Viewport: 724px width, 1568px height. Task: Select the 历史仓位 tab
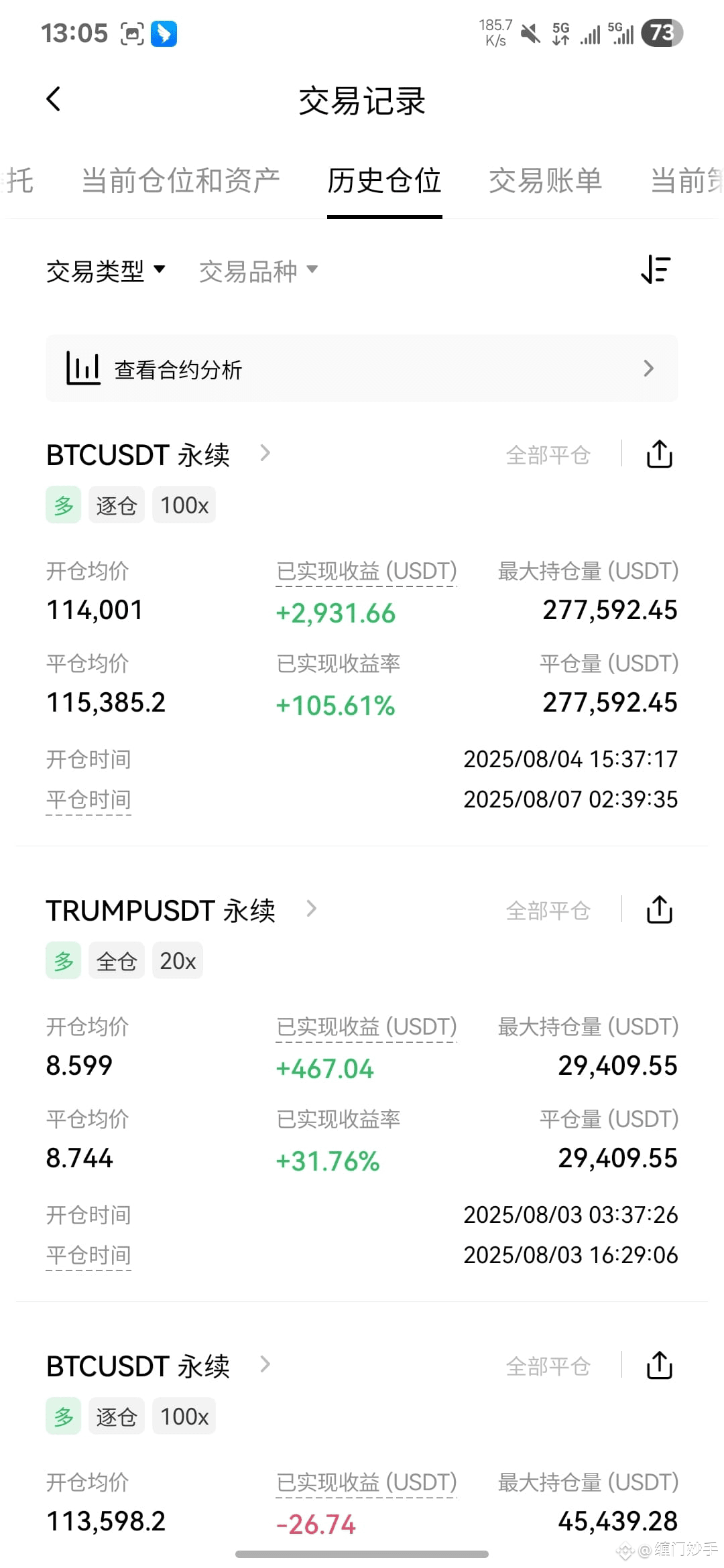(x=384, y=180)
